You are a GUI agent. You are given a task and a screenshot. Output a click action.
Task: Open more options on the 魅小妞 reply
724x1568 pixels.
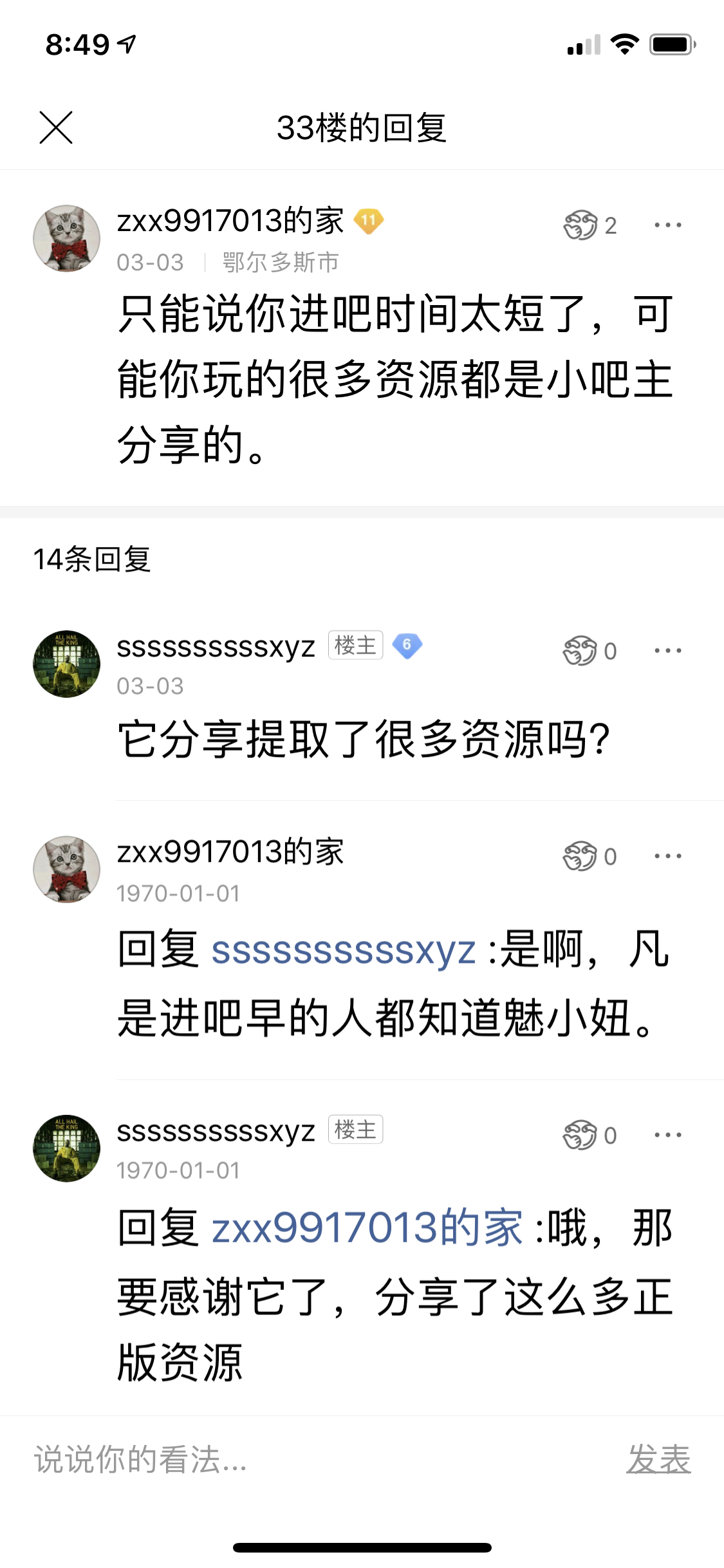(667, 856)
